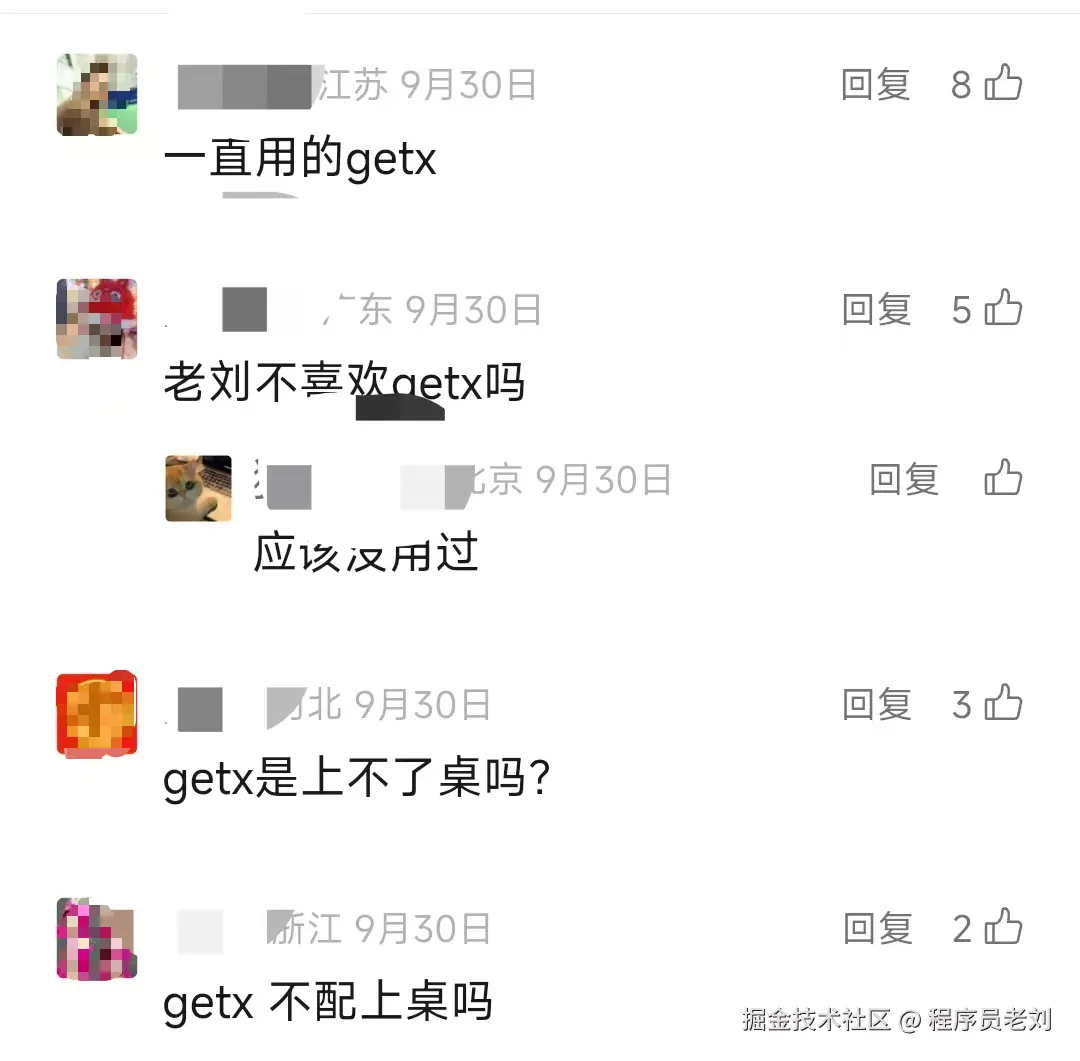Image resolution: width=1080 pixels, height=1061 pixels.
Task: Like the reply "应该没用过"
Action: 1003,479
